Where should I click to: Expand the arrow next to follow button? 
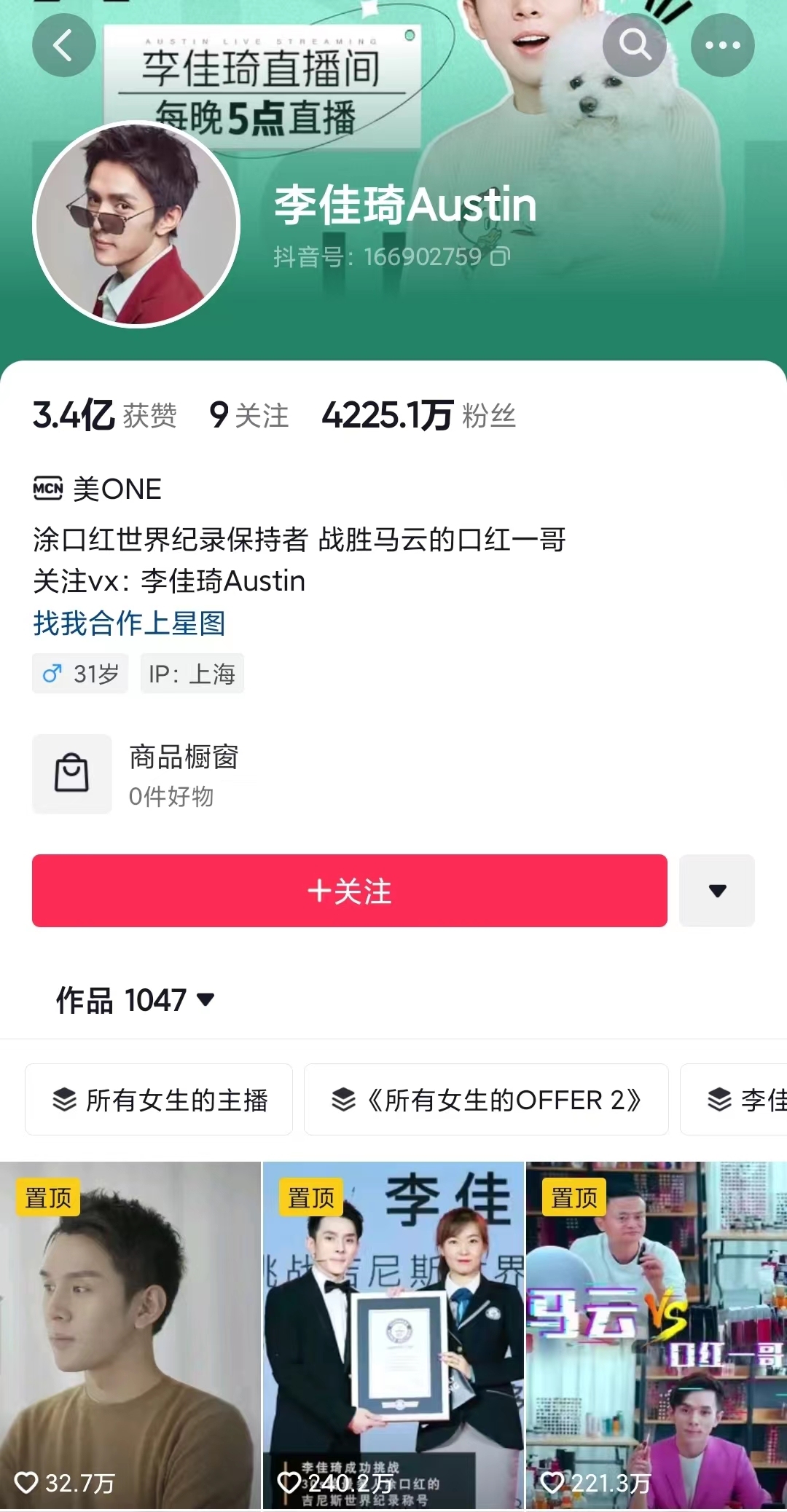717,891
